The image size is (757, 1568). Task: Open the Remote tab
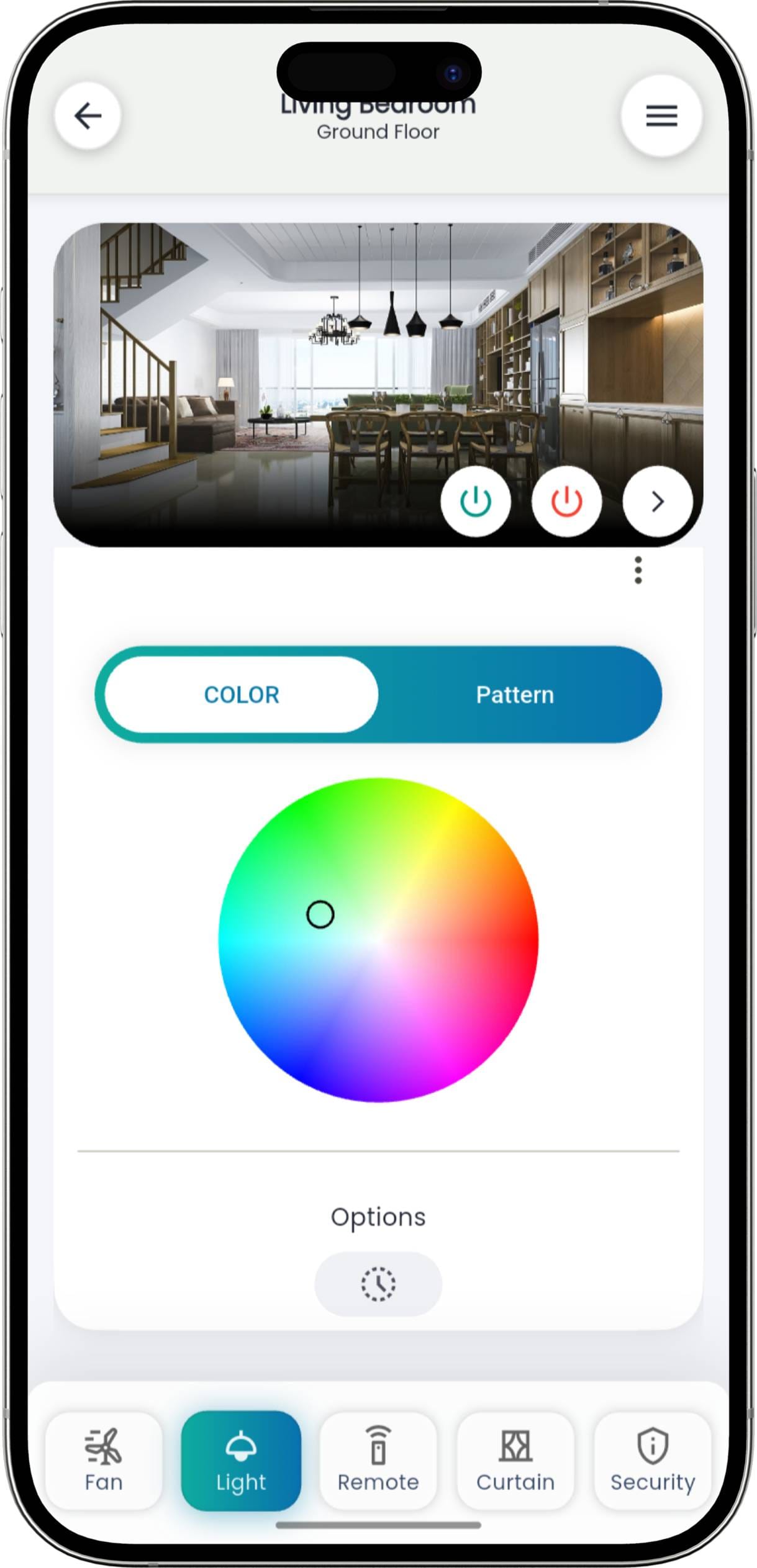[378, 1461]
